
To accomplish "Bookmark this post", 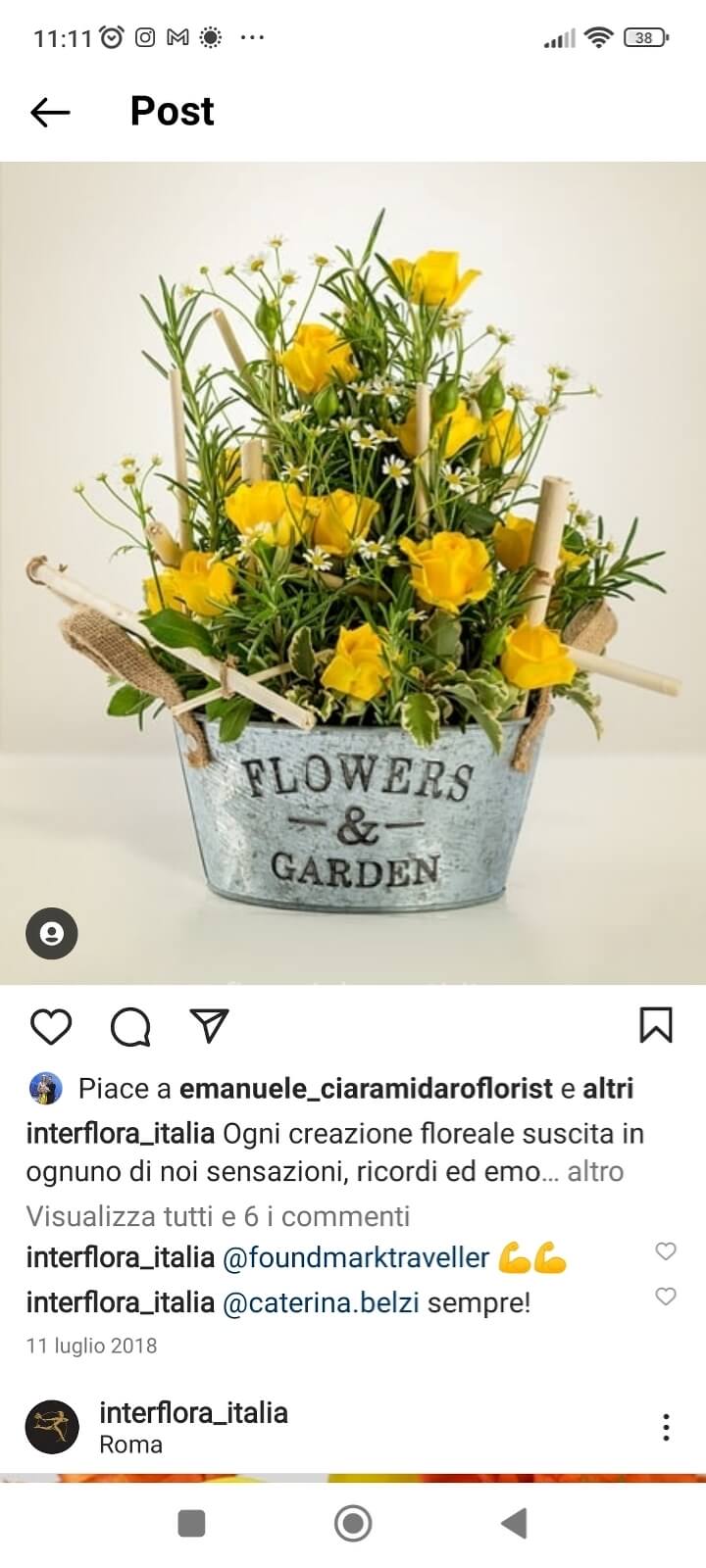I will (x=656, y=1025).
